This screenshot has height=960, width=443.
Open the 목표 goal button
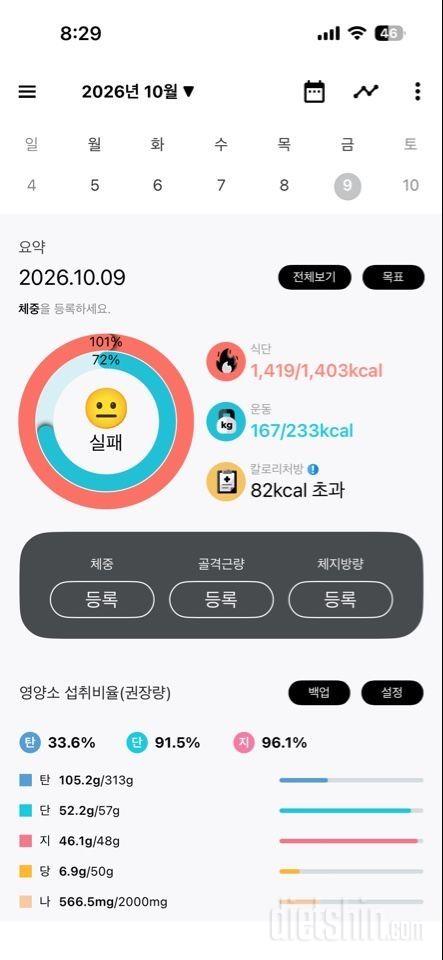tap(393, 277)
